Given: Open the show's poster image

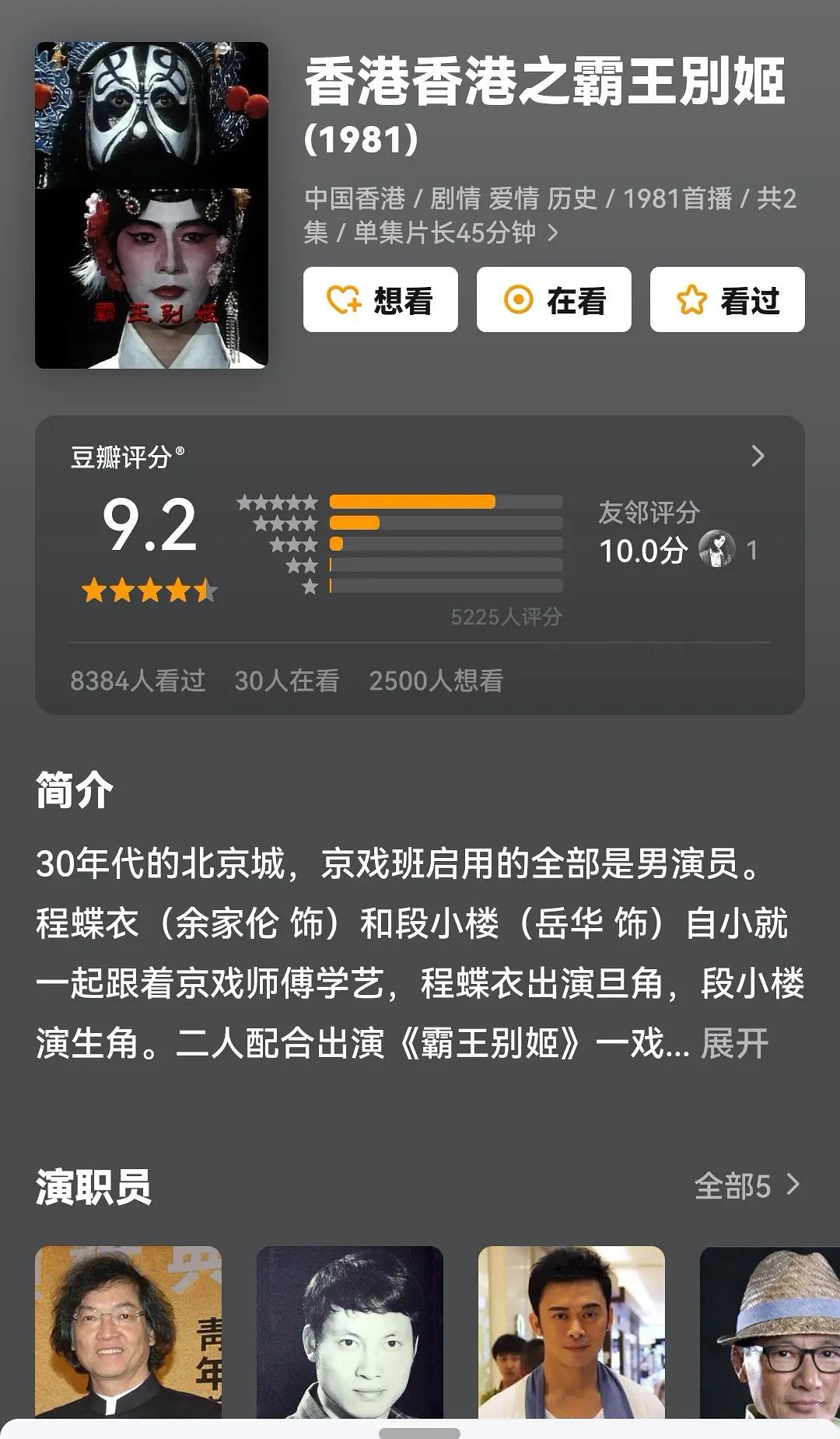Looking at the screenshot, I should click(x=152, y=205).
